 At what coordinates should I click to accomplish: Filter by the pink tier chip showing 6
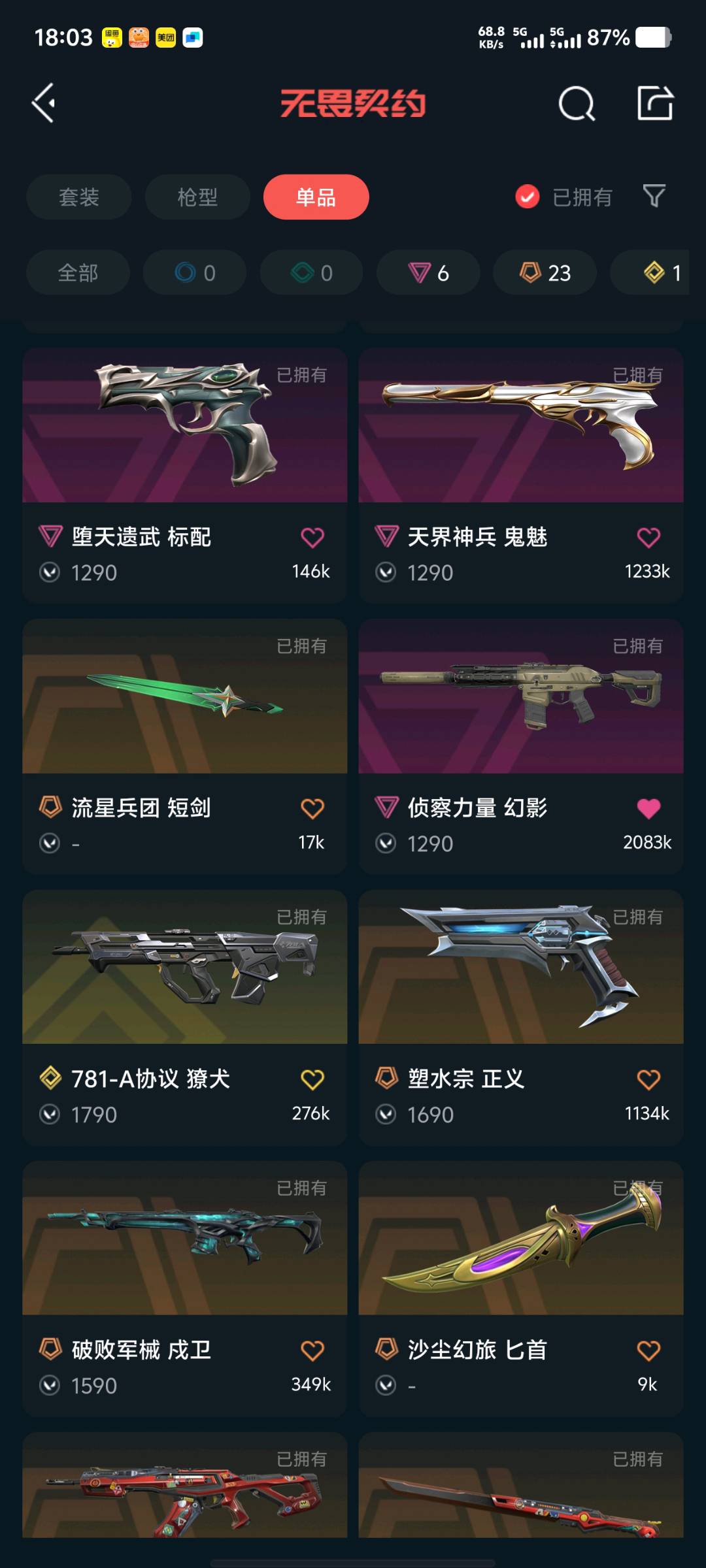pos(428,272)
